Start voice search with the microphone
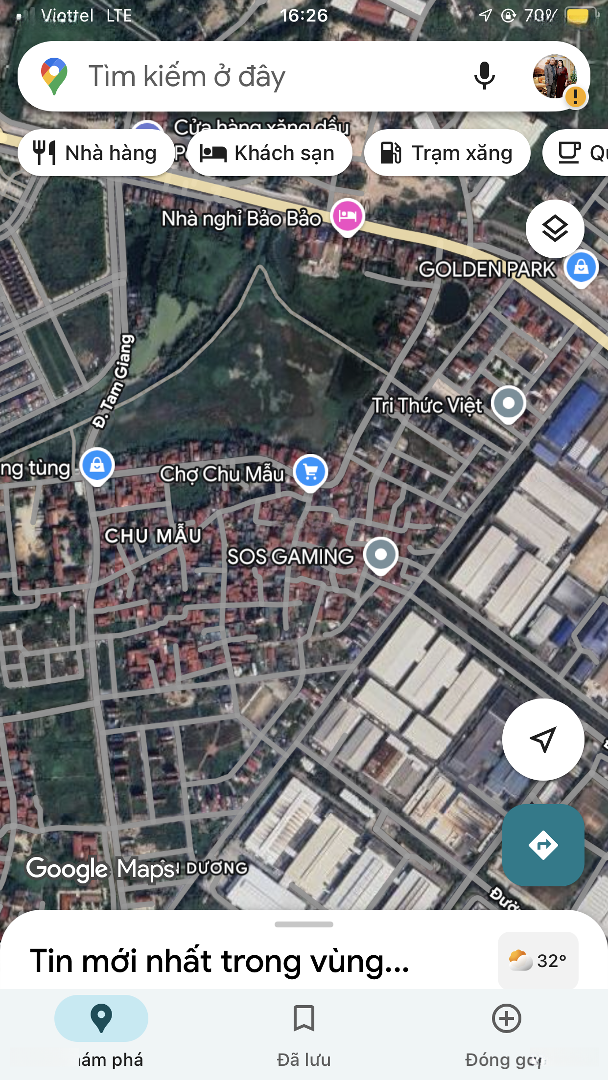Viewport: 608px width, 1080px height. pos(484,76)
